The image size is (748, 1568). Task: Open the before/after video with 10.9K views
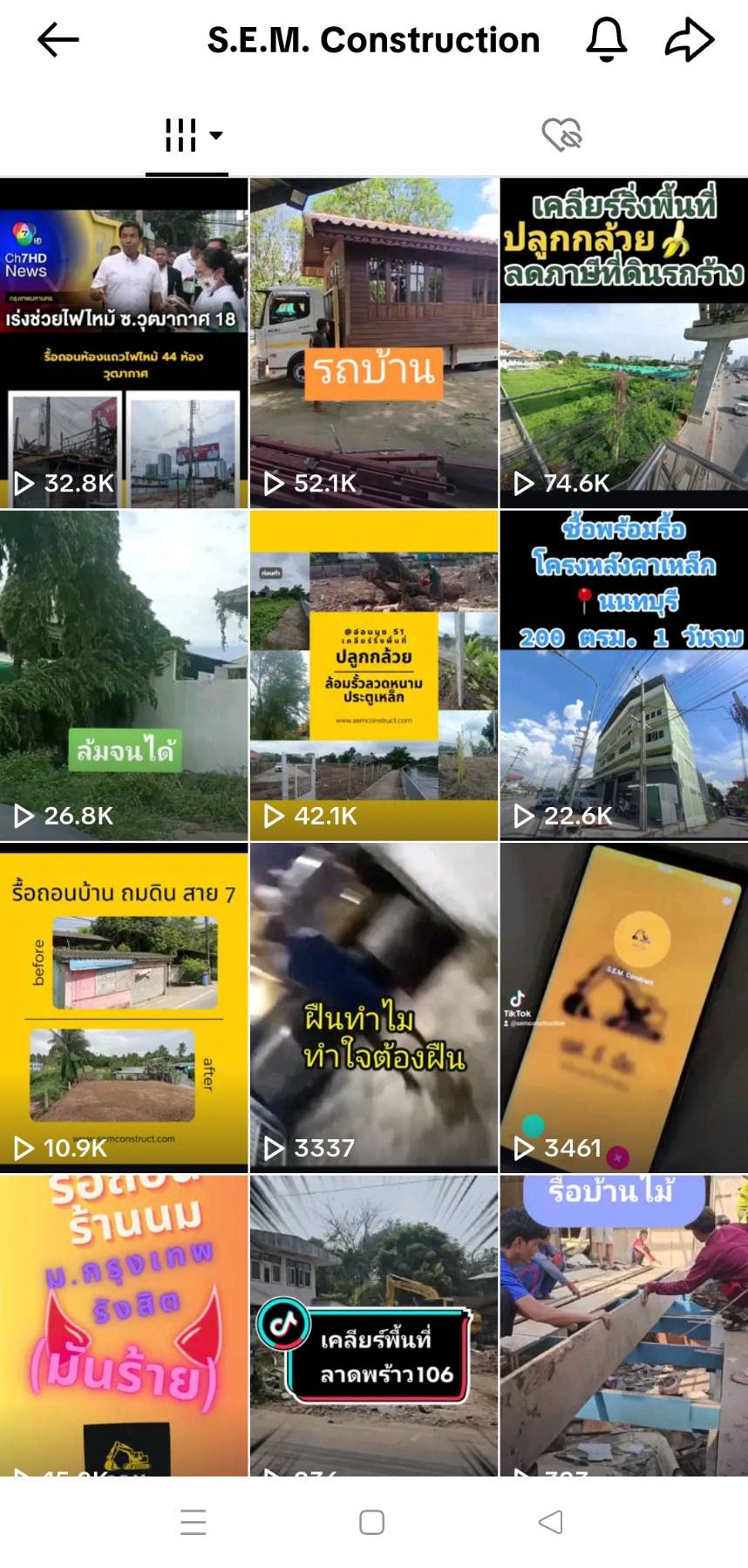pyautogui.click(x=124, y=1008)
